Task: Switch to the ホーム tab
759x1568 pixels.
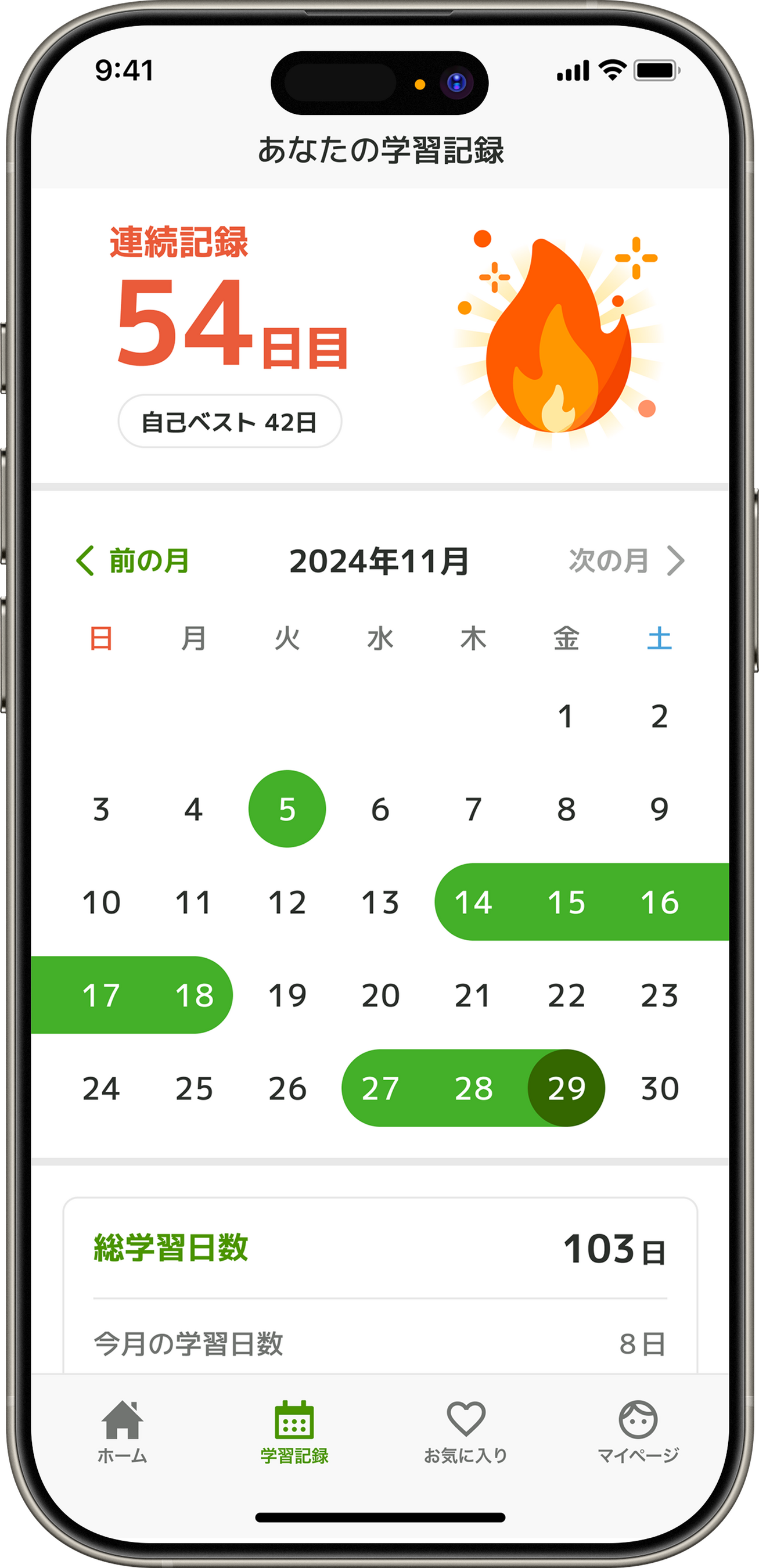Action: 123,1432
